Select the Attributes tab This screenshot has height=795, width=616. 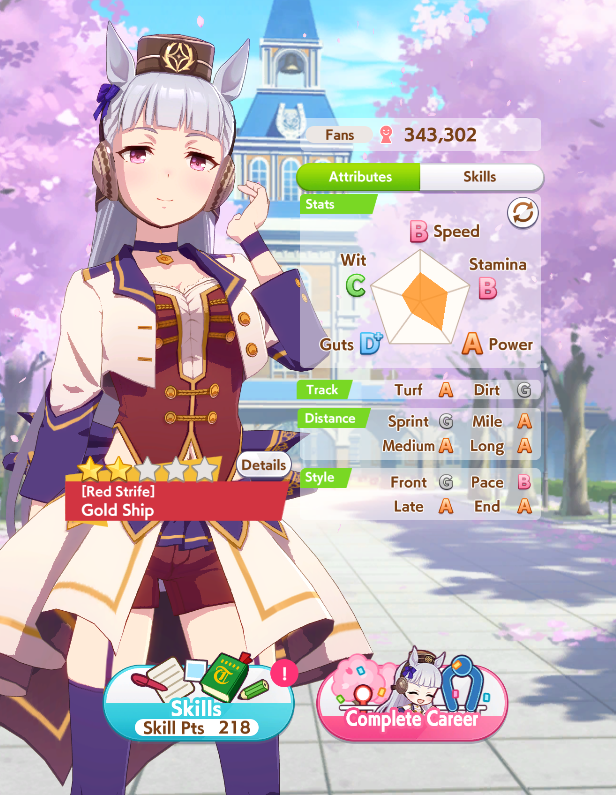click(x=359, y=176)
